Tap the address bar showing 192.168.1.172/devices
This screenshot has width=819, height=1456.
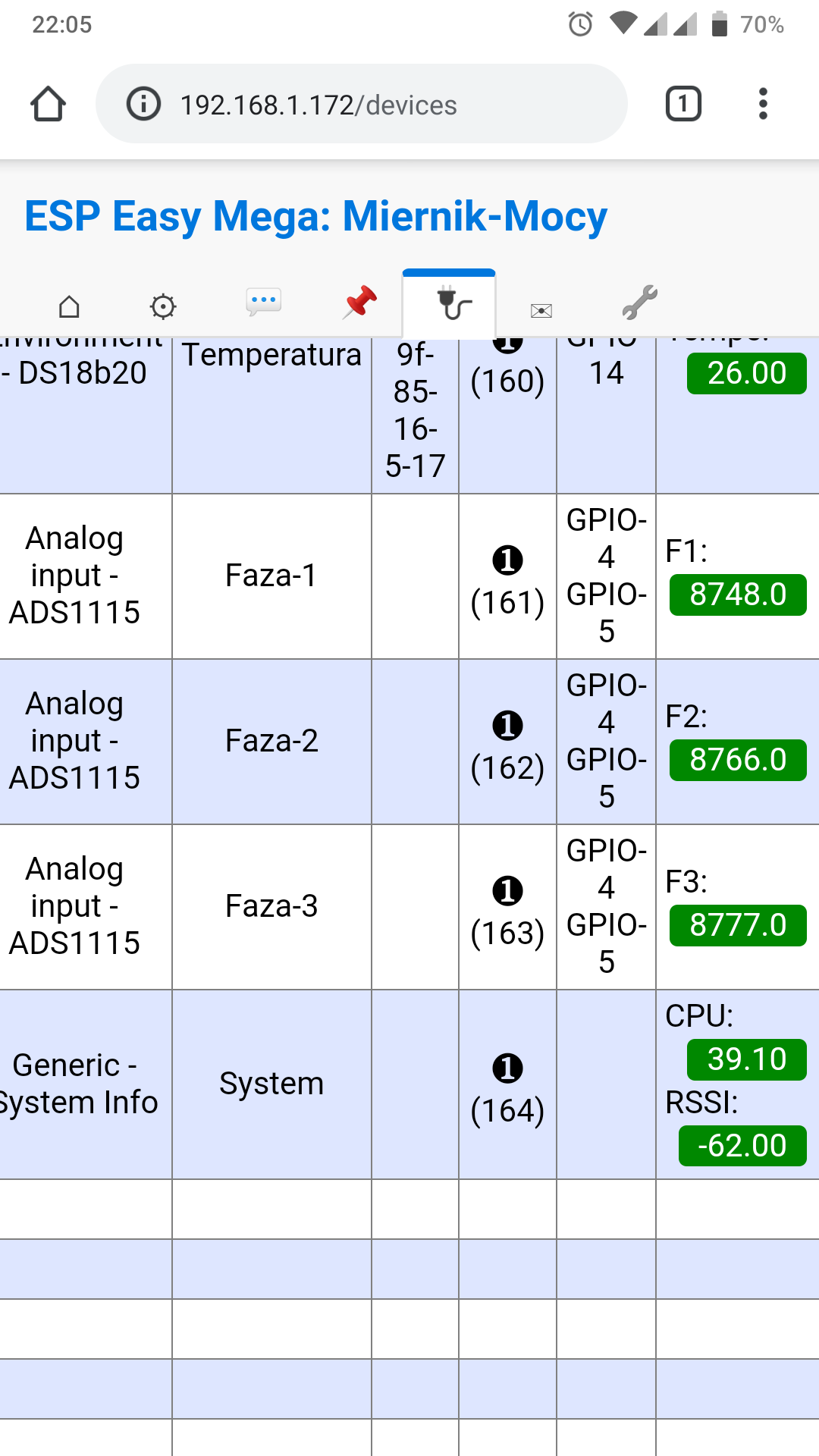[362, 104]
